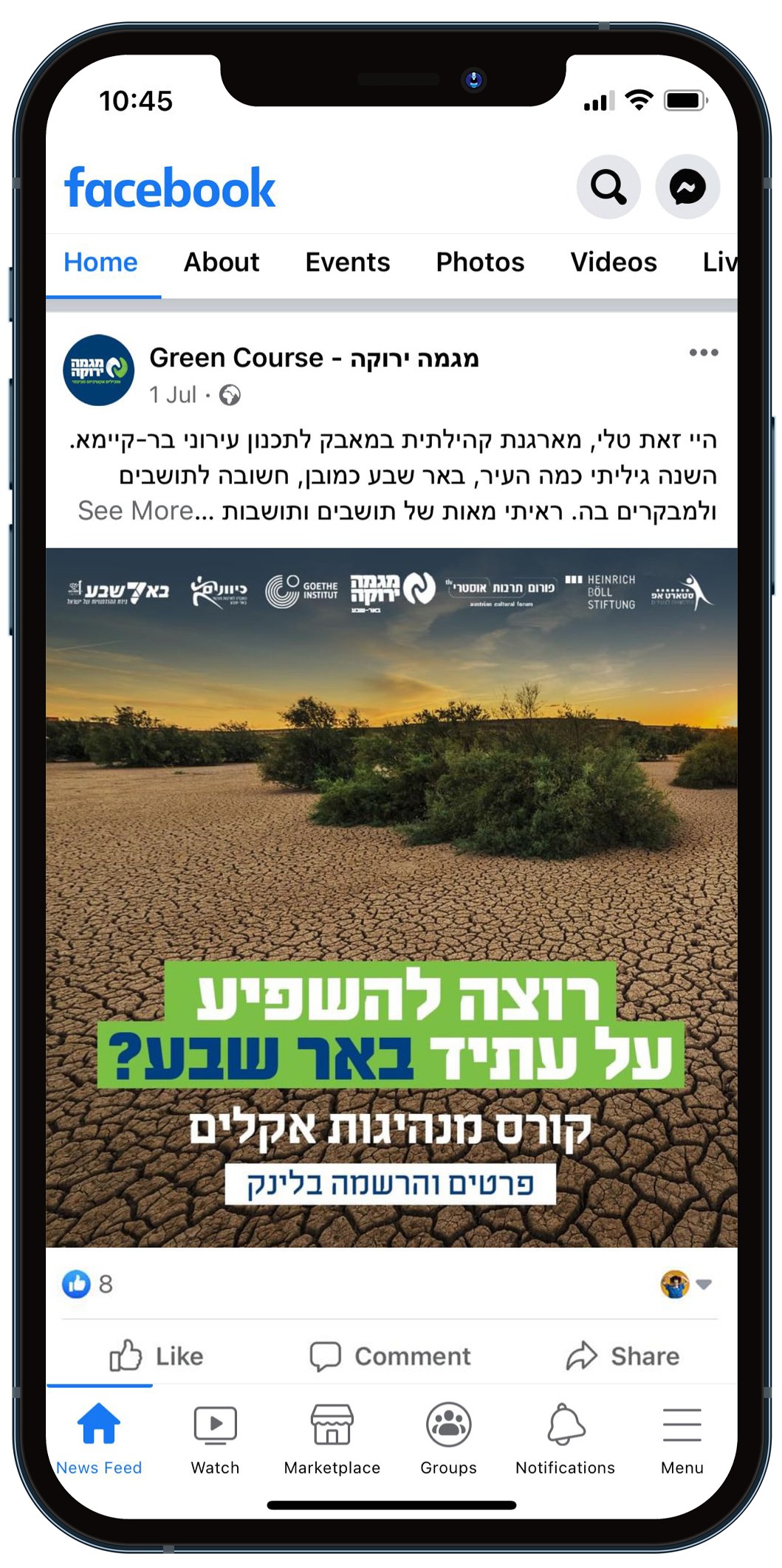This screenshot has width=782, height=1568.
Task: Open Green Course profile picture
Action: coord(99,371)
